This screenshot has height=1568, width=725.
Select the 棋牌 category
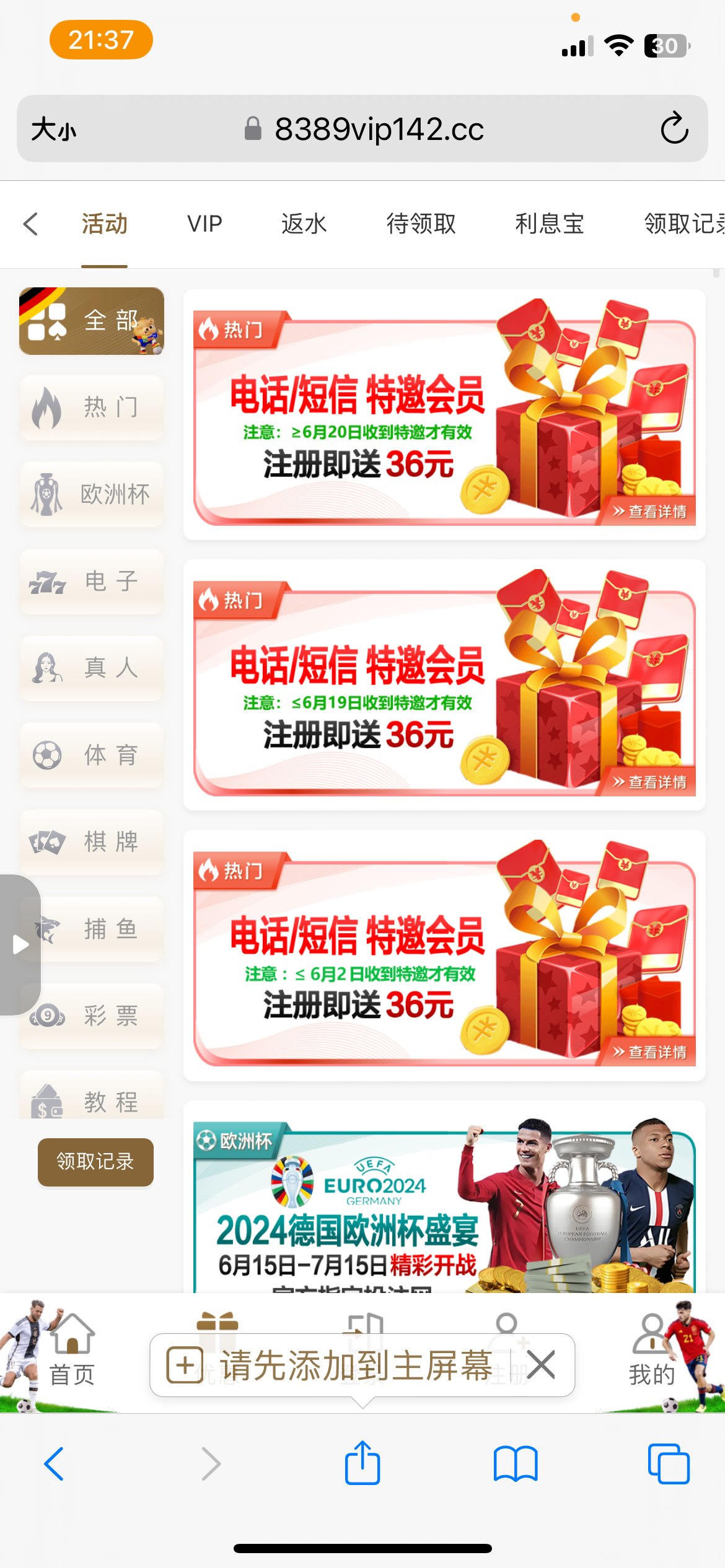point(92,842)
